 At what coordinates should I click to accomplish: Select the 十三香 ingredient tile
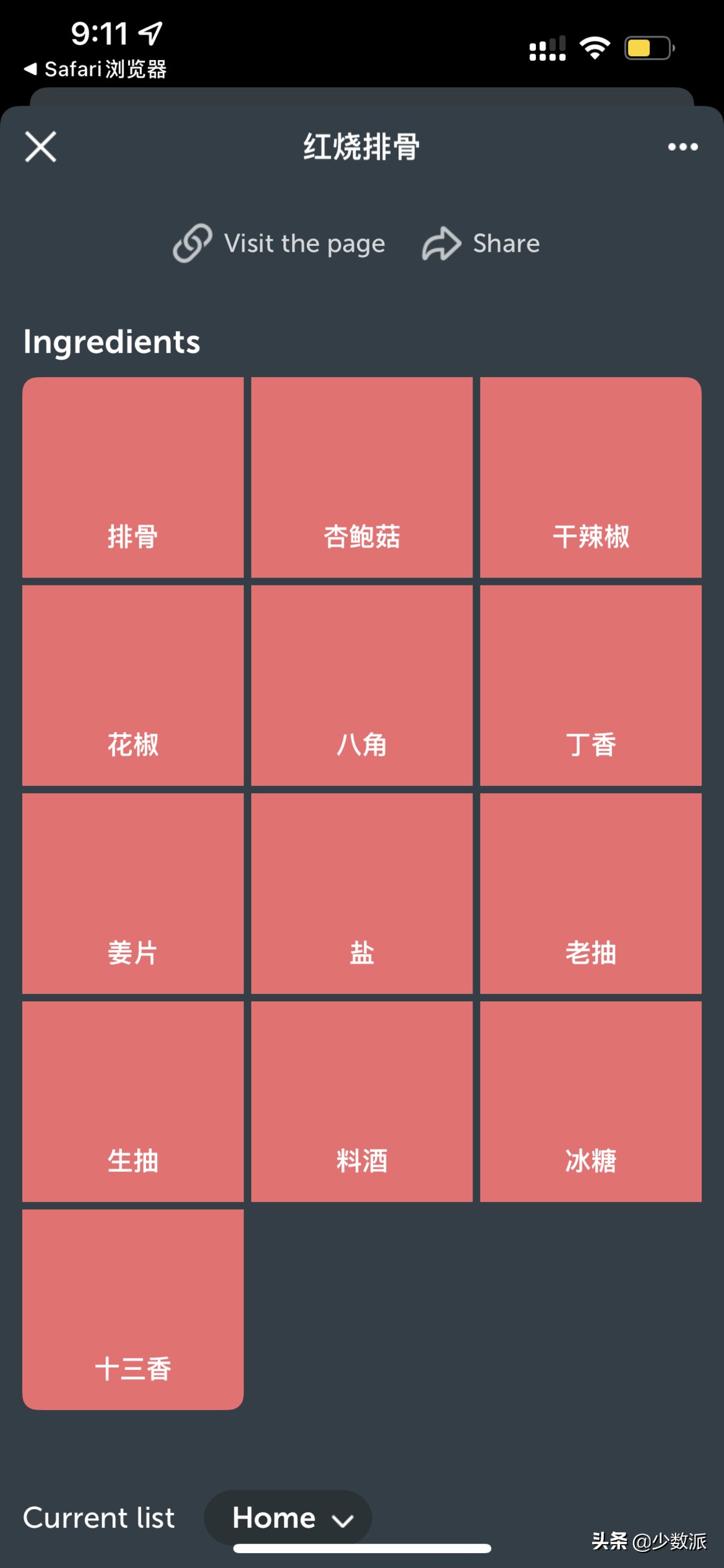tap(133, 1309)
